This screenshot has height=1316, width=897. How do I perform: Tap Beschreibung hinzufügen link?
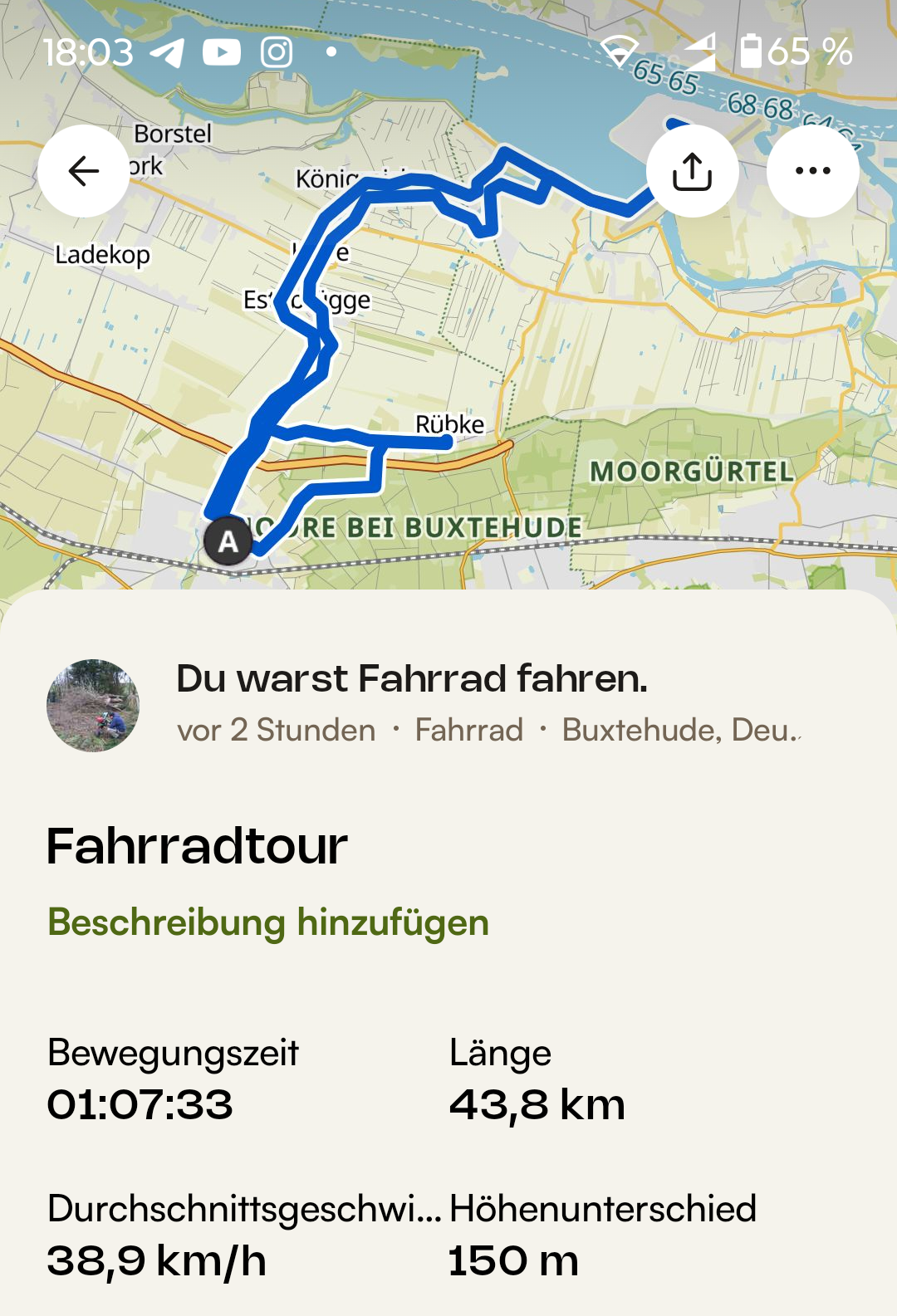pyautogui.click(x=268, y=922)
